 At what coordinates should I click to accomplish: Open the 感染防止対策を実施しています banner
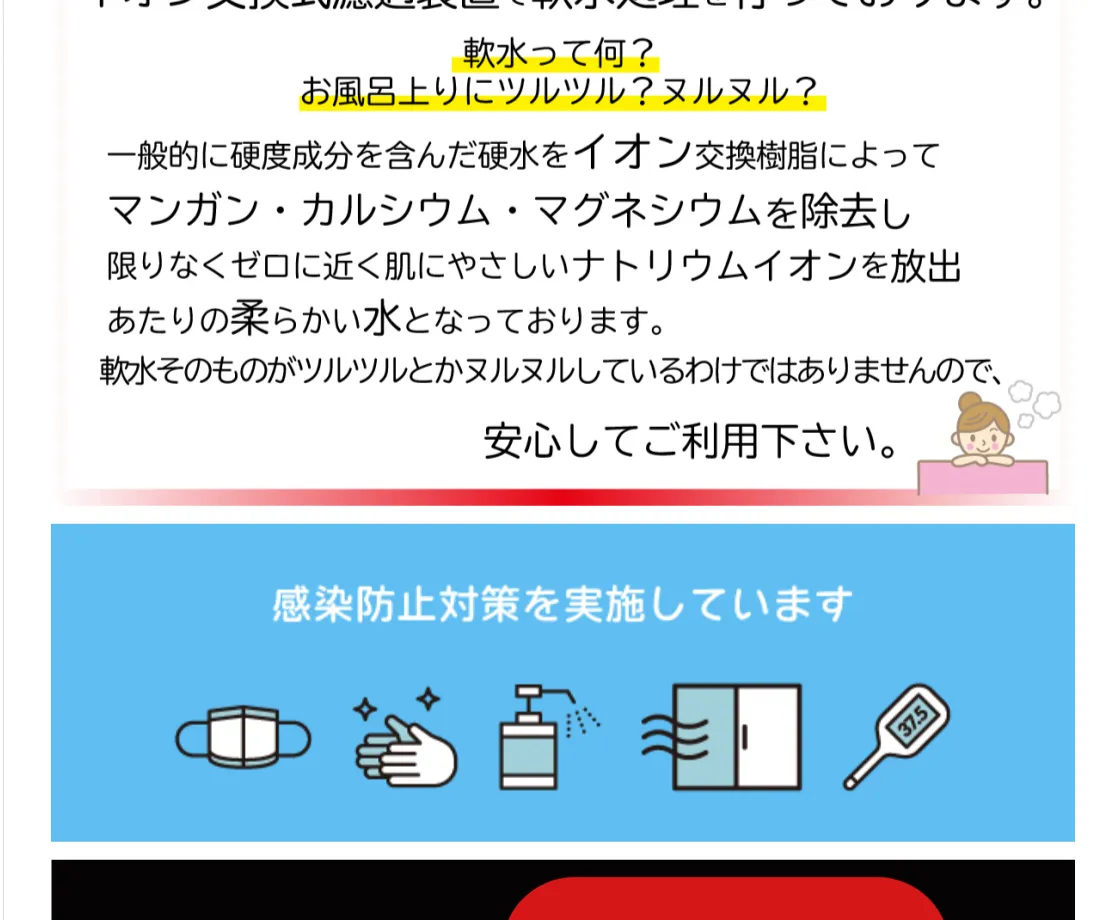(x=562, y=682)
